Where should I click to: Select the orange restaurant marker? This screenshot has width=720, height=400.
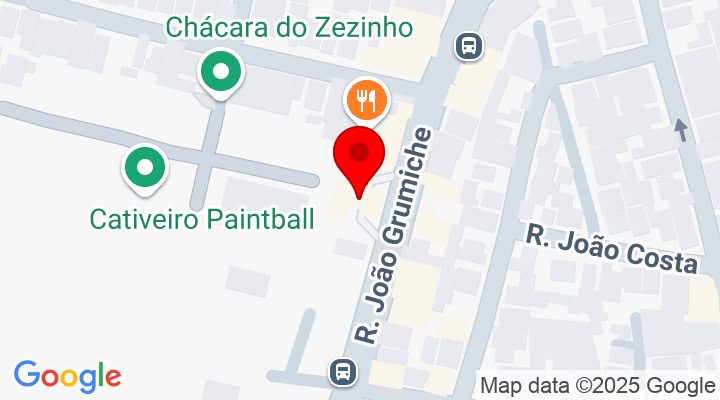pyautogui.click(x=367, y=99)
